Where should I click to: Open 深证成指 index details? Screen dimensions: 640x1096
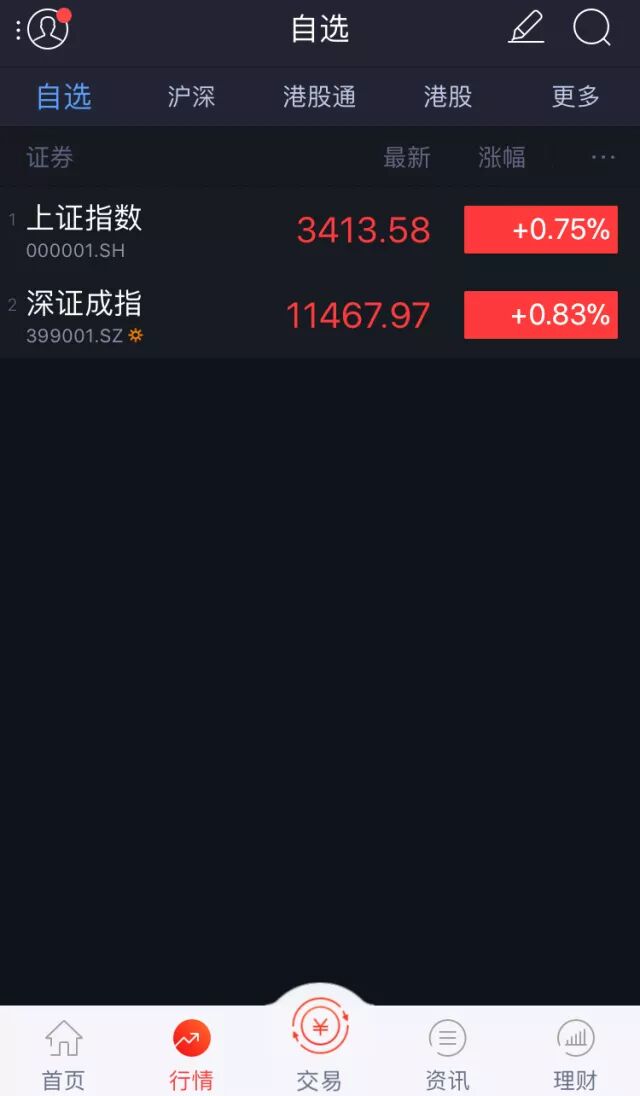point(85,315)
